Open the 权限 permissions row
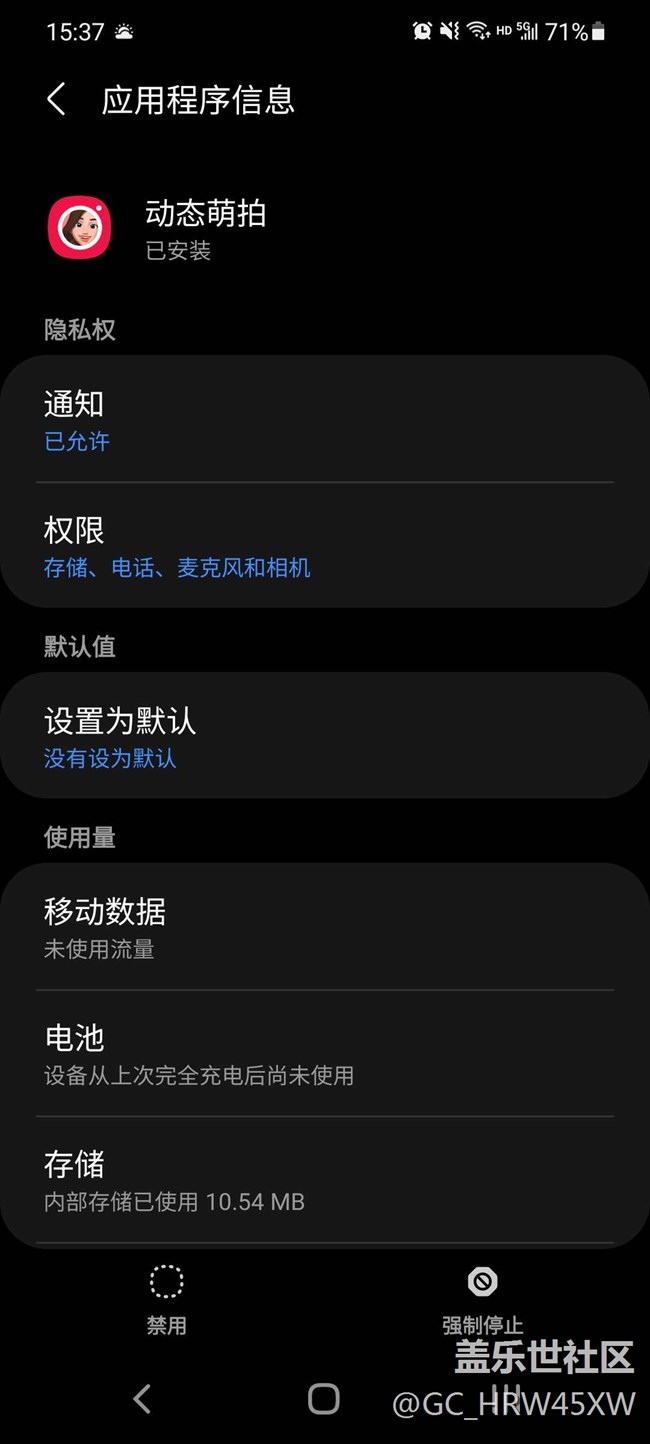The height and width of the screenshot is (1444, 650). pos(324,546)
